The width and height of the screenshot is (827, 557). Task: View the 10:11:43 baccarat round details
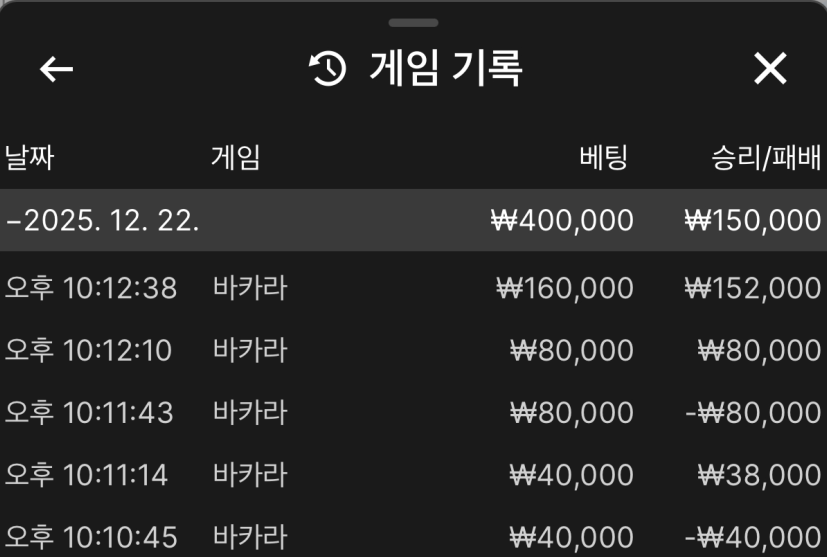coord(413,412)
